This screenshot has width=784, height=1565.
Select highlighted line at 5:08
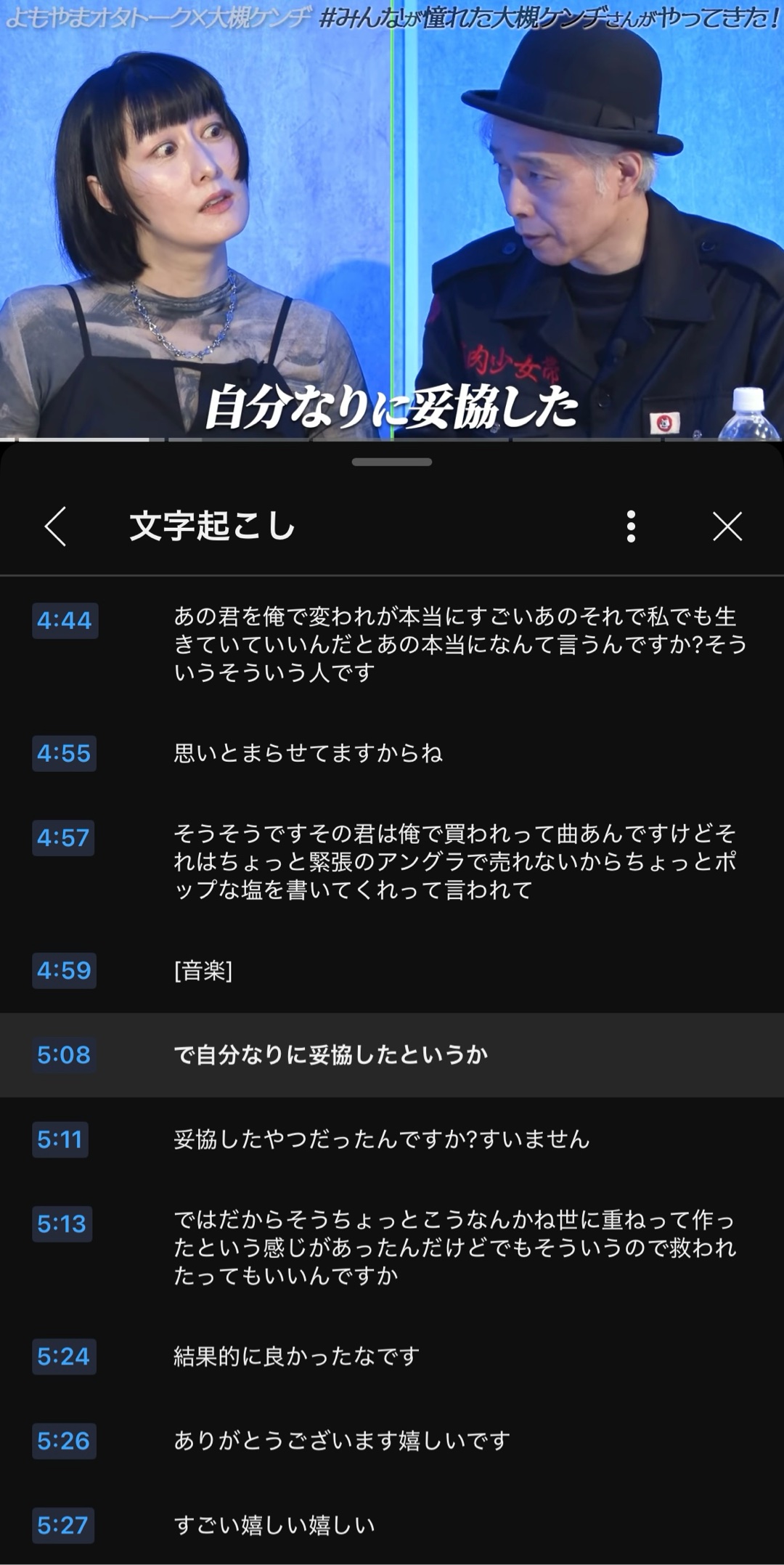point(392,1054)
